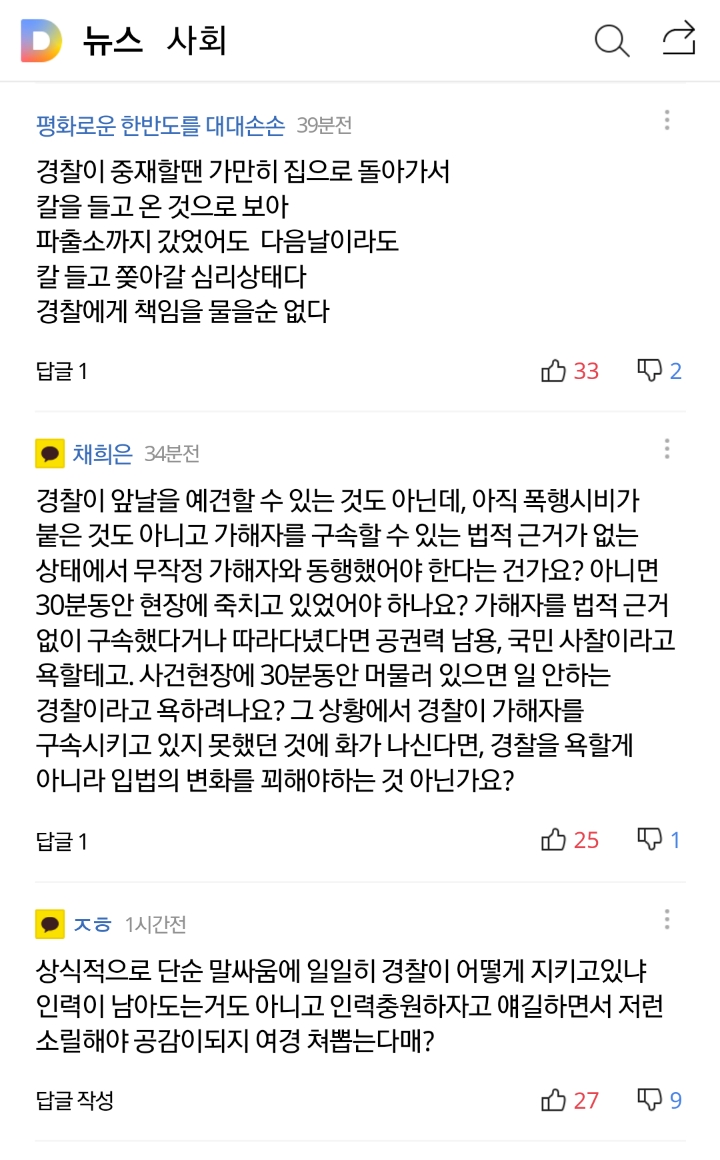This screenshot has width=720, height=1160.
Task: Share this news article
Action: [x=679, y=38]
